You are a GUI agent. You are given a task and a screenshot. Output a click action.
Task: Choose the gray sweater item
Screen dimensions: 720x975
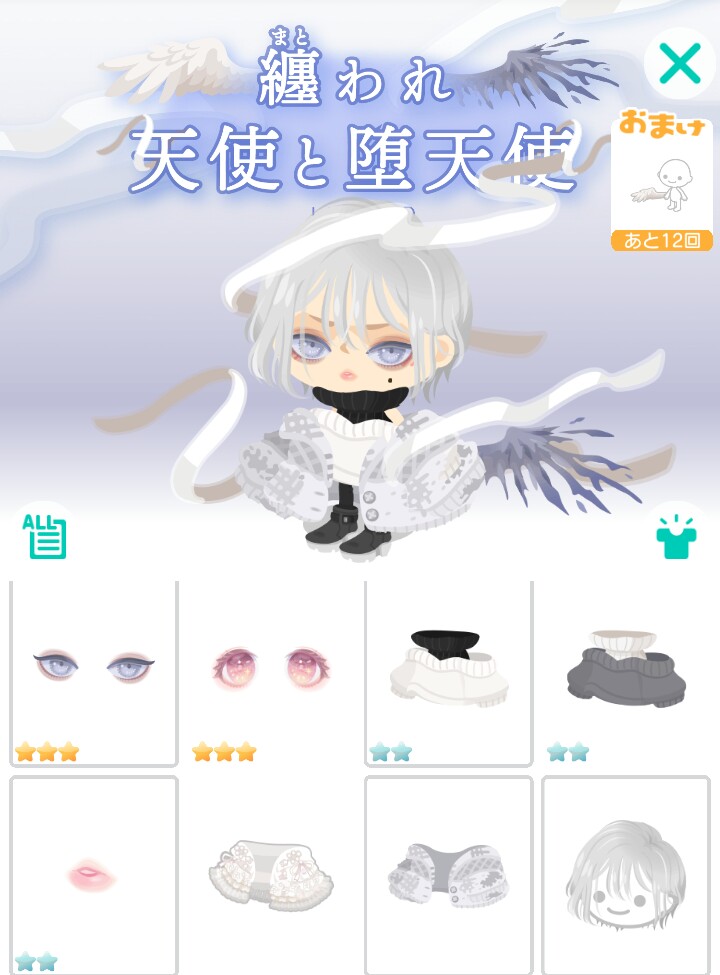624,672
